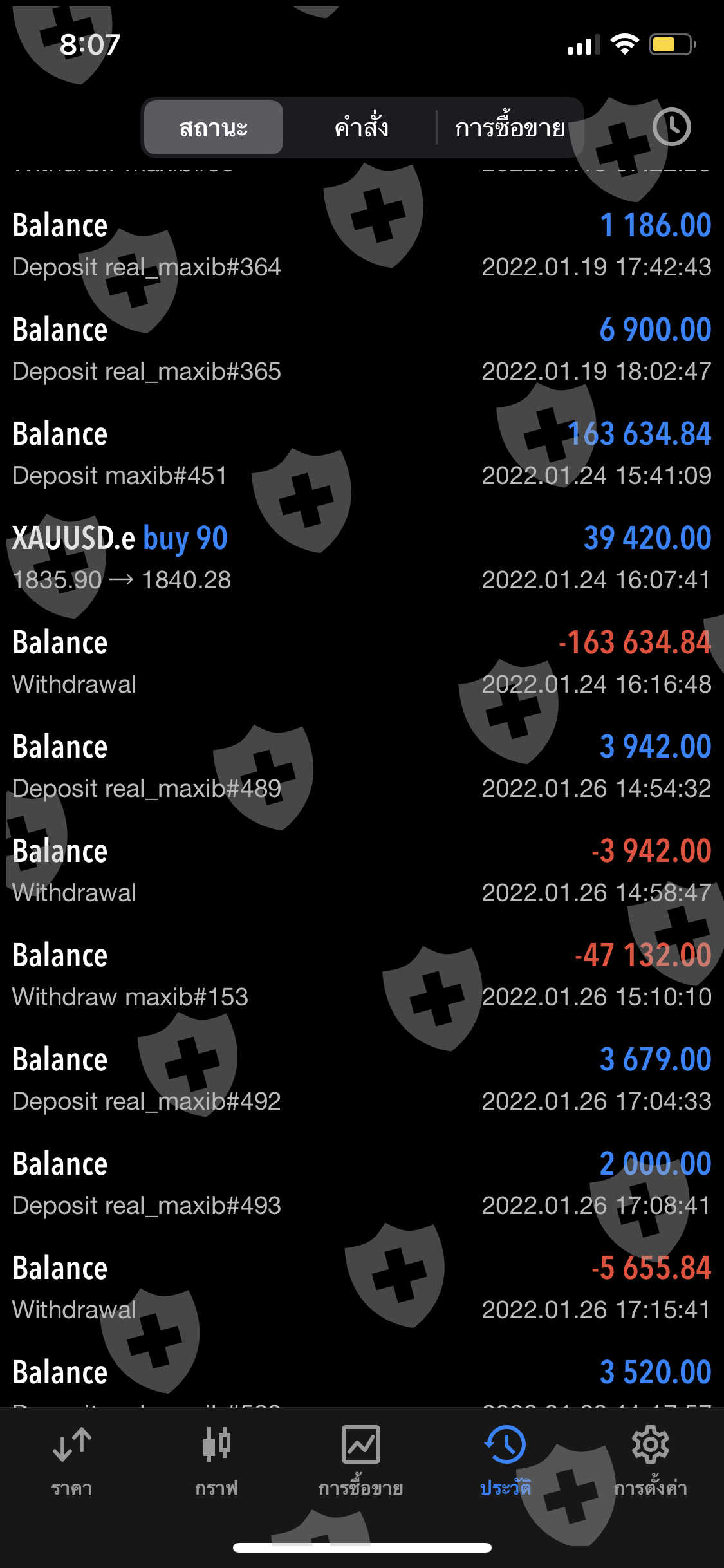Screen dimensions: 724x1568
Task: Switch to the กราฟ tab
Action: pos(216,1460)
